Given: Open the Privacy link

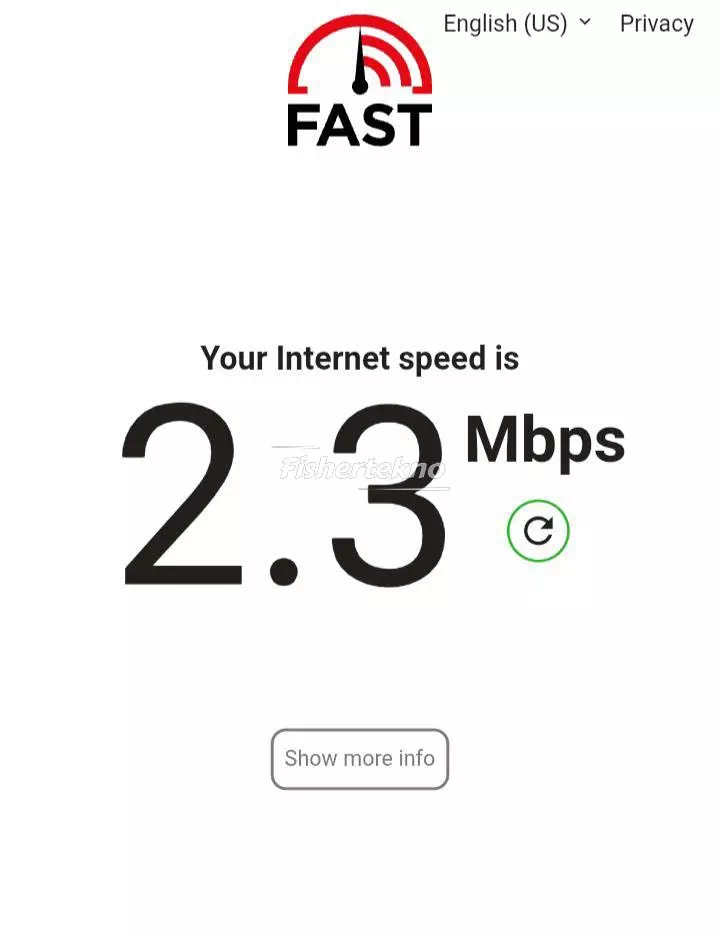Looking at the screenshot, I should tap(656, 23).
